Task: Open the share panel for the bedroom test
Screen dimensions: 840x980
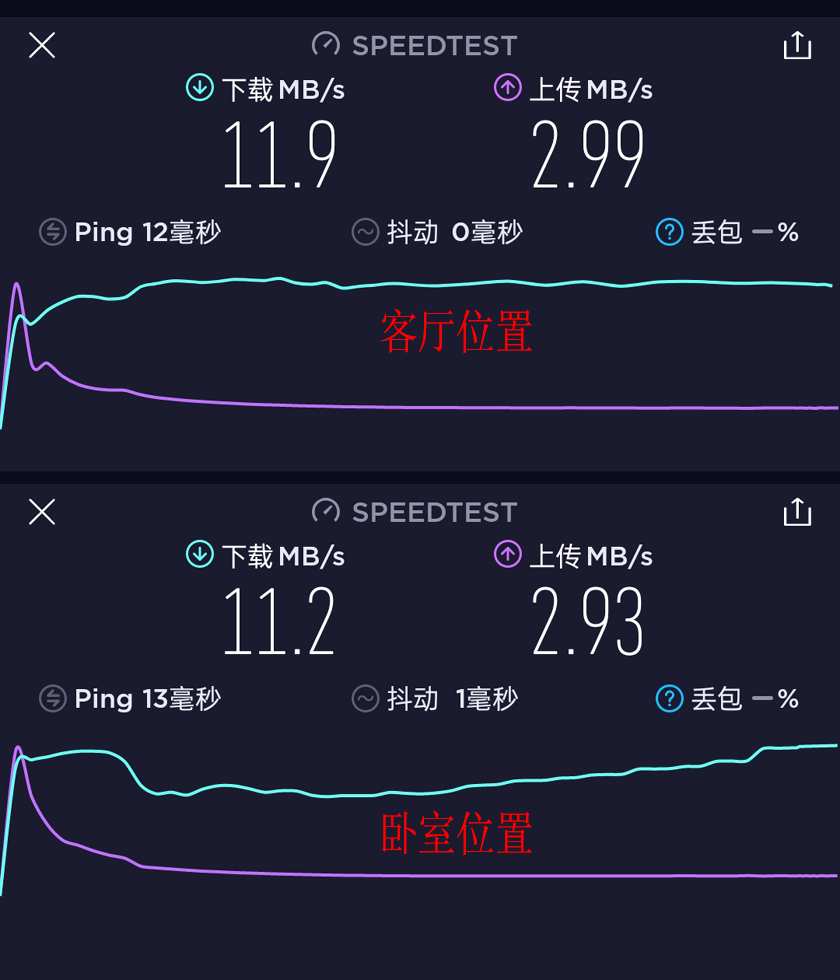Action: [797, 511]
